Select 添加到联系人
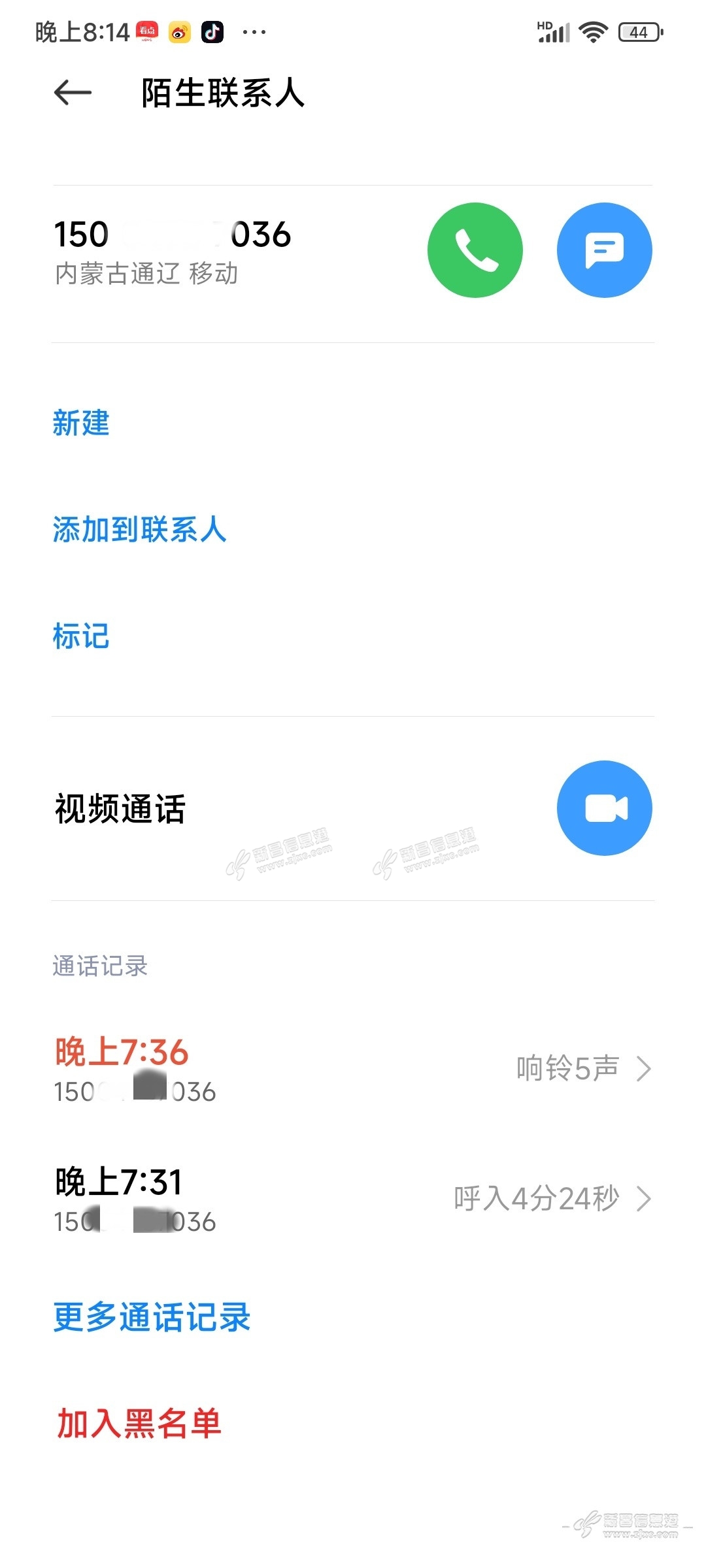 pos(139,530)
